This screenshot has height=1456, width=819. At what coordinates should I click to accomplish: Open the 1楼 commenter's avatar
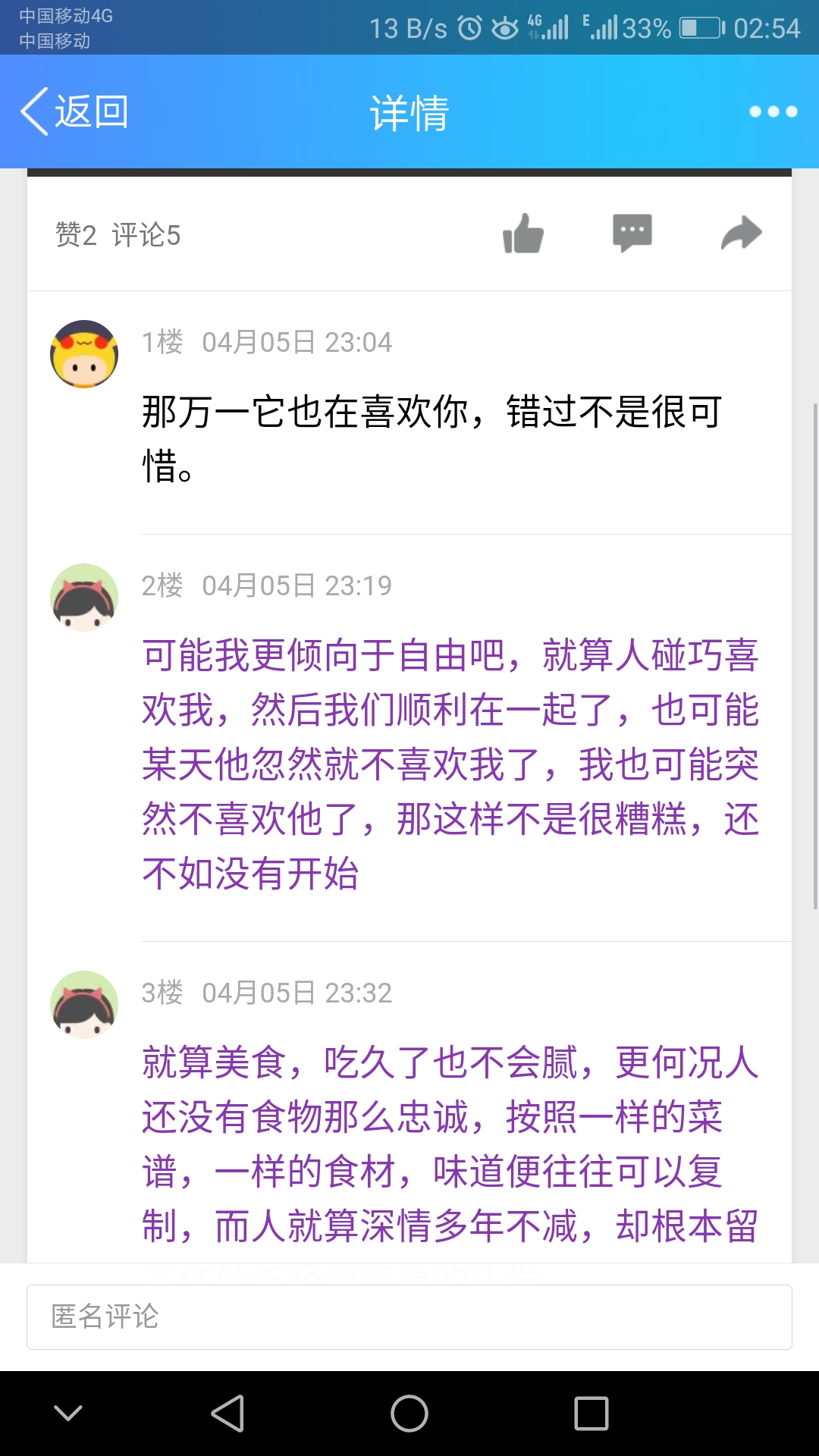coord(84,354)
